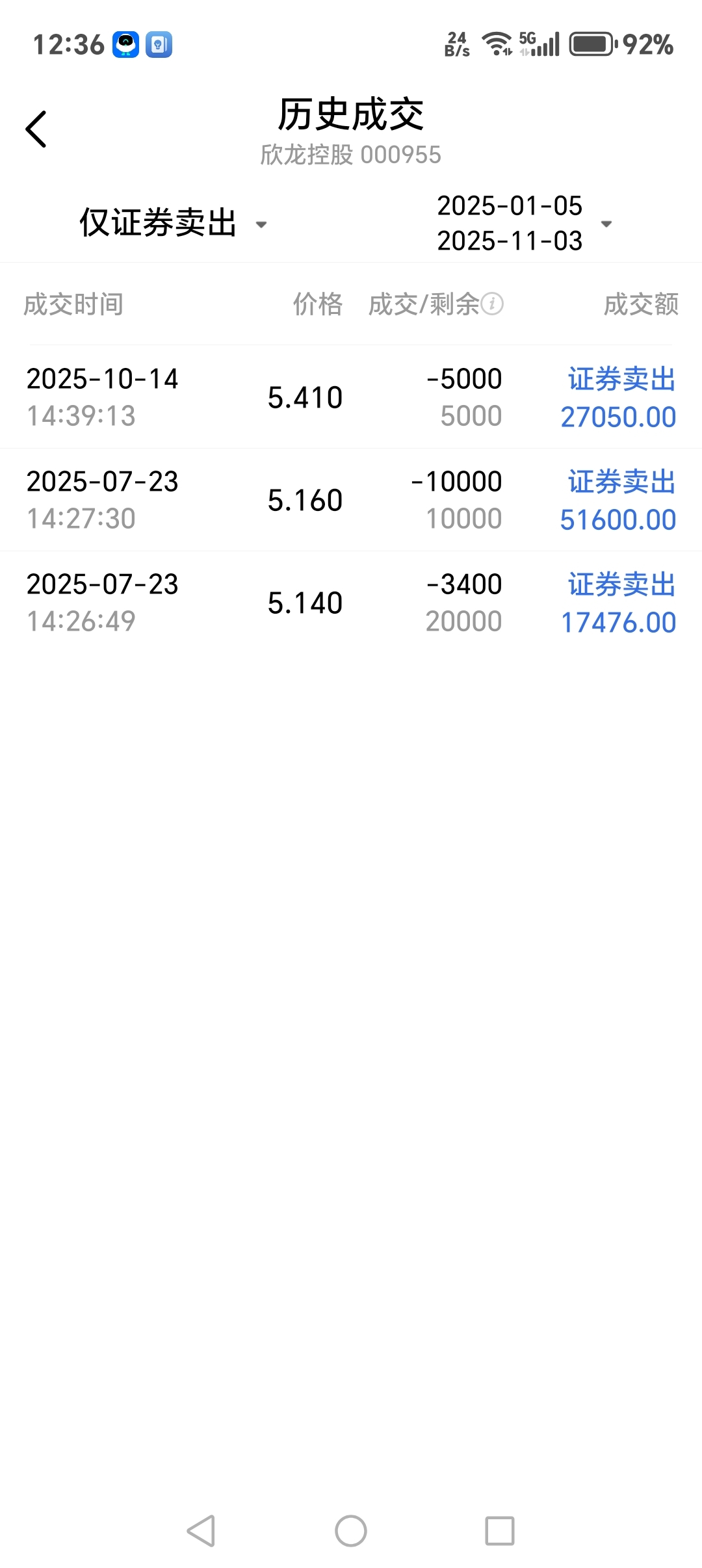Change the 2025-01-05 to 2025-11-03 date range

coord(523,223)
